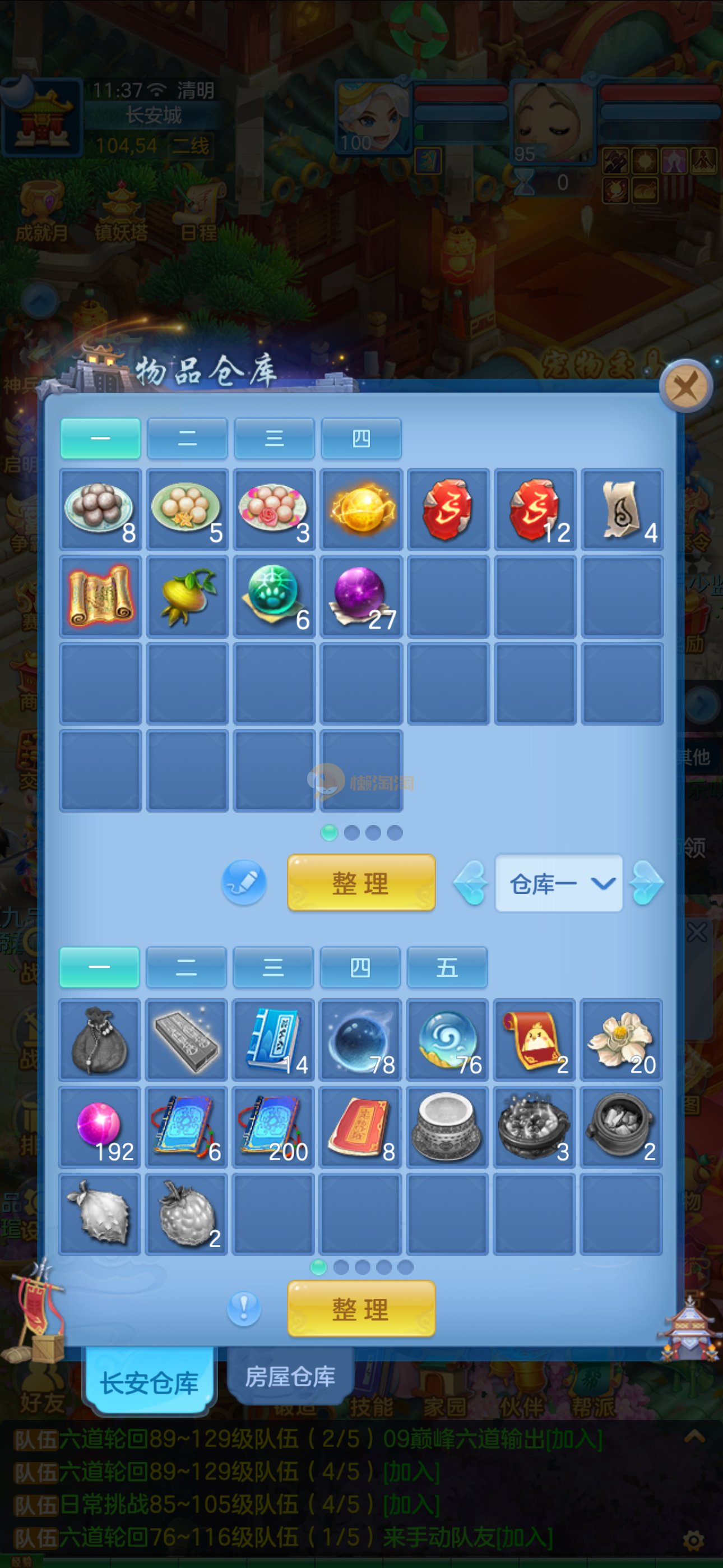Switch to warehouse page 二
This screenshot has width=723, height=1568.
pos(187,438)
